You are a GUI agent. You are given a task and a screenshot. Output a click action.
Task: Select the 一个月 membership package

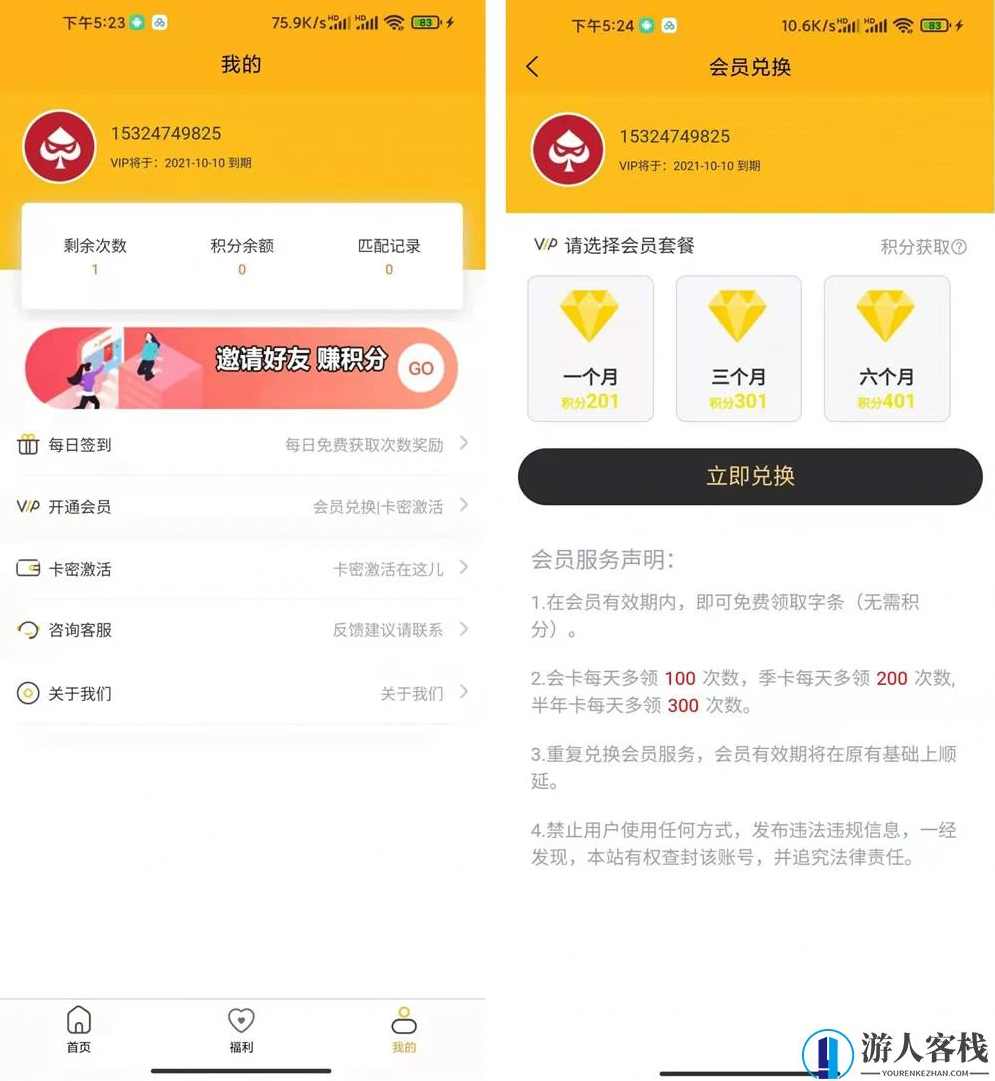click(x=590, y=348)
